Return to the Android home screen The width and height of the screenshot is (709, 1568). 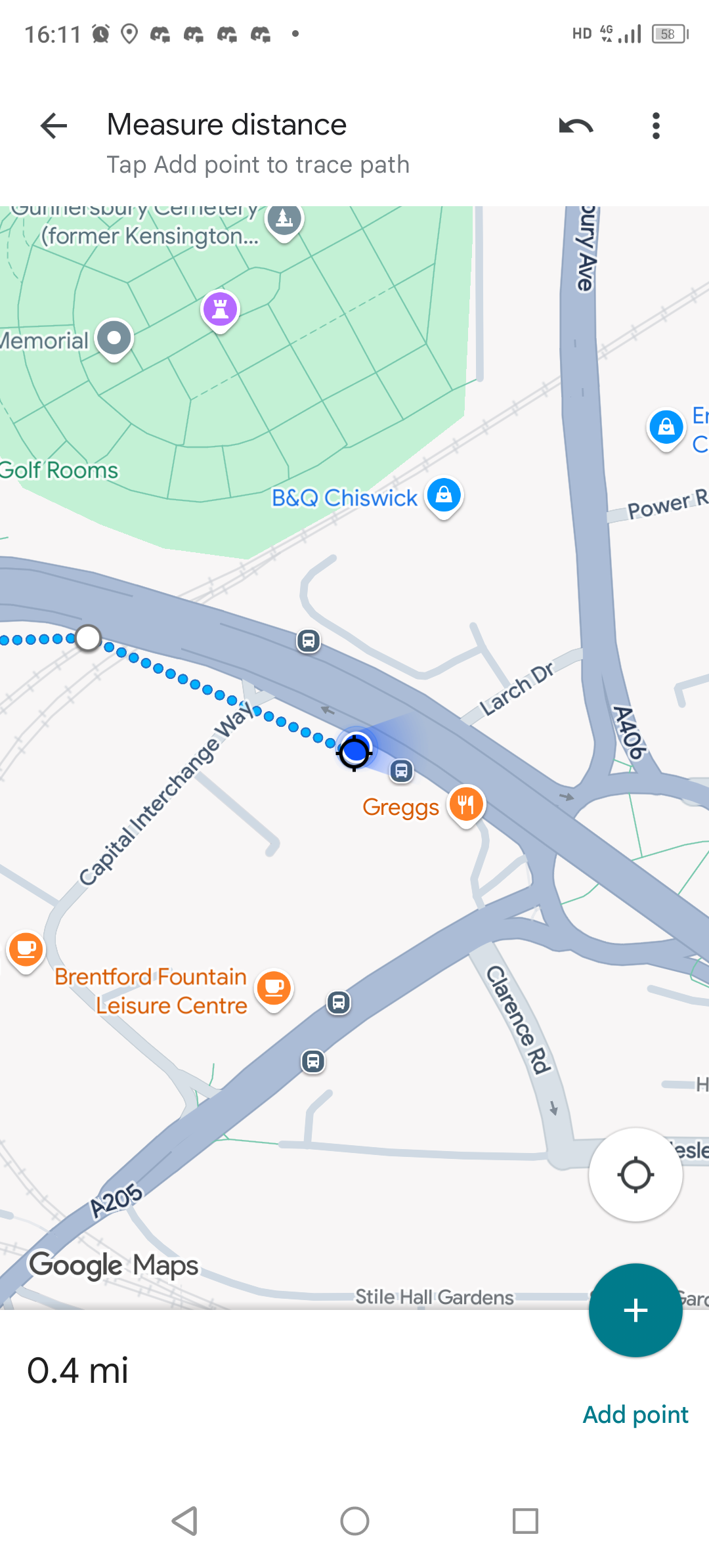(354, 1521)
